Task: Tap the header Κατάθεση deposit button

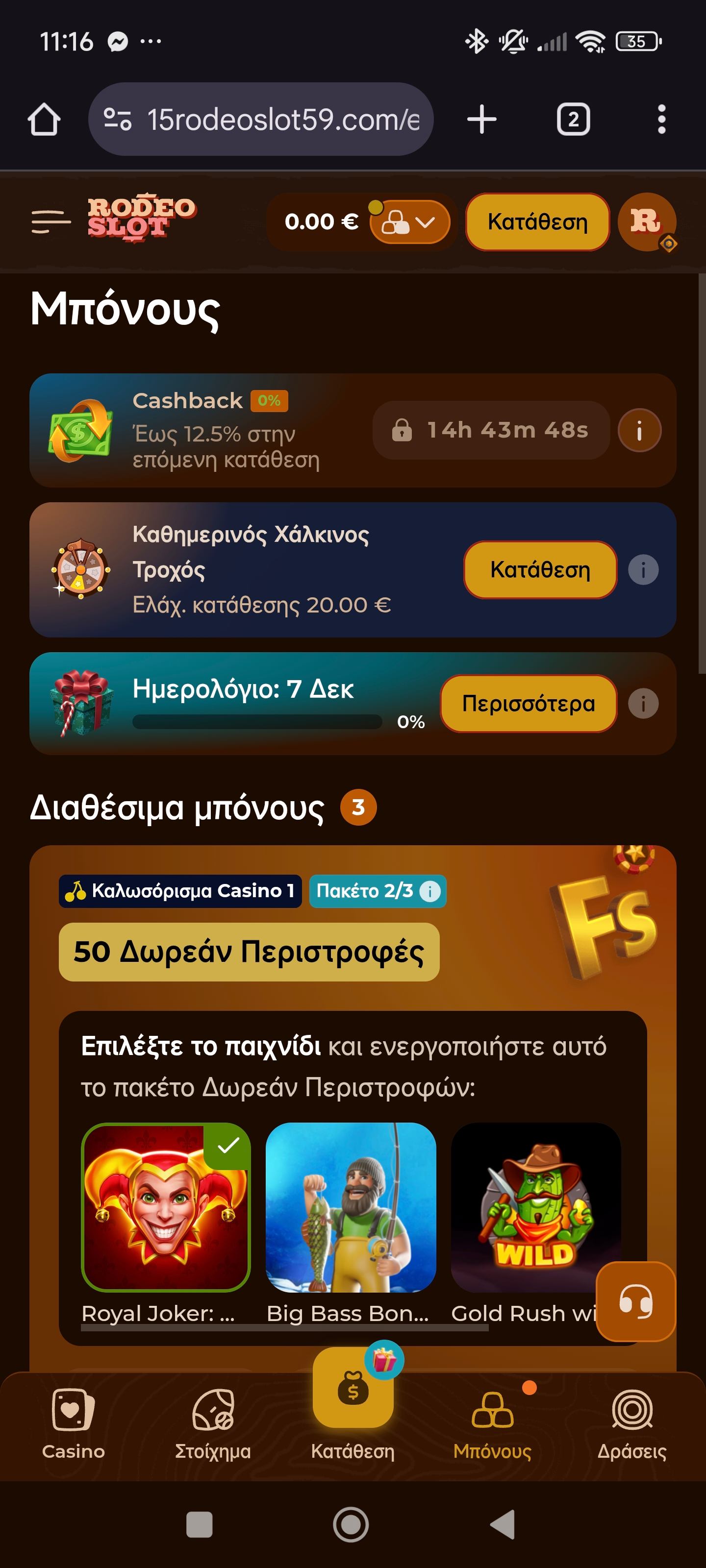Action: point(537,222)
